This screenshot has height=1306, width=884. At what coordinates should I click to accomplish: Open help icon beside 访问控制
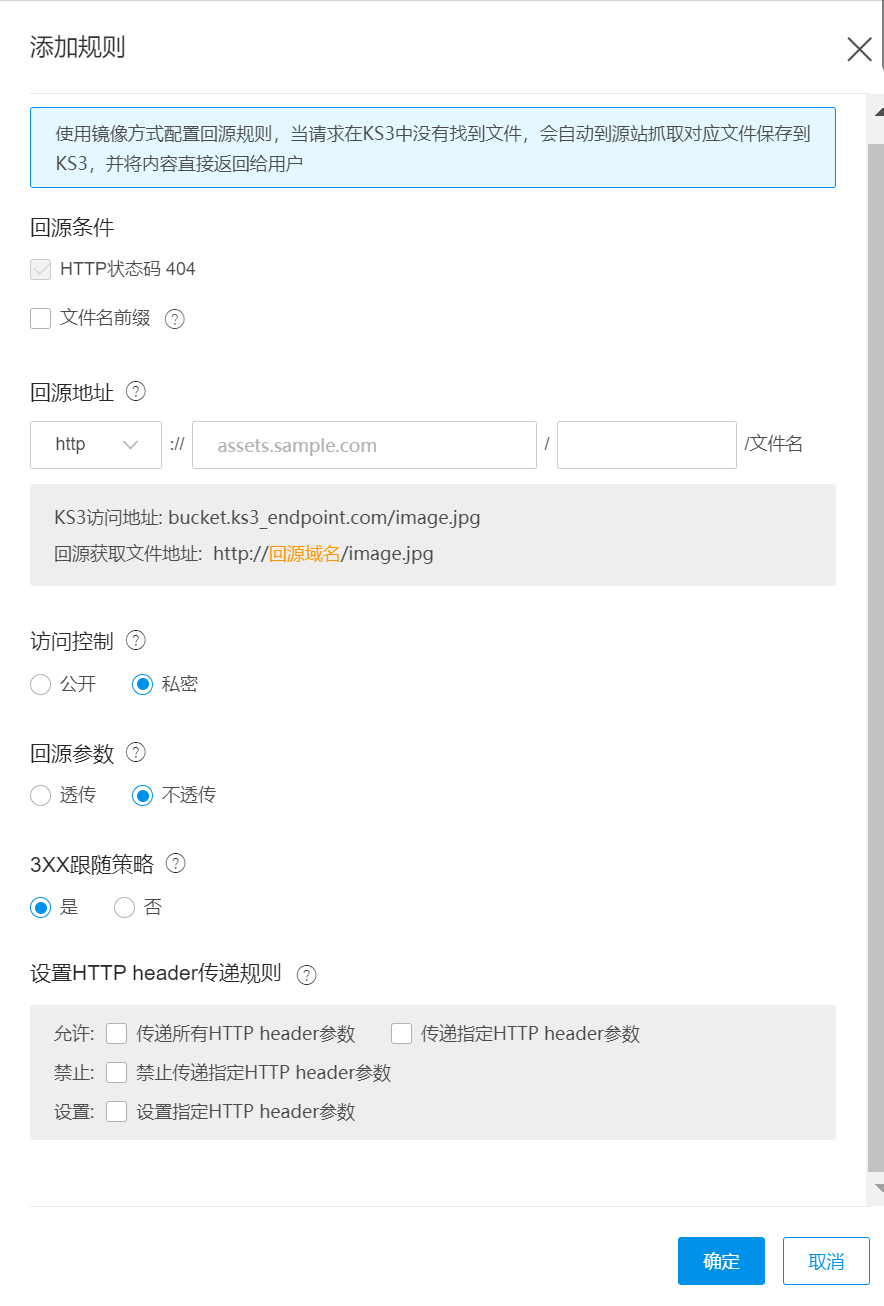pos(136,641)
